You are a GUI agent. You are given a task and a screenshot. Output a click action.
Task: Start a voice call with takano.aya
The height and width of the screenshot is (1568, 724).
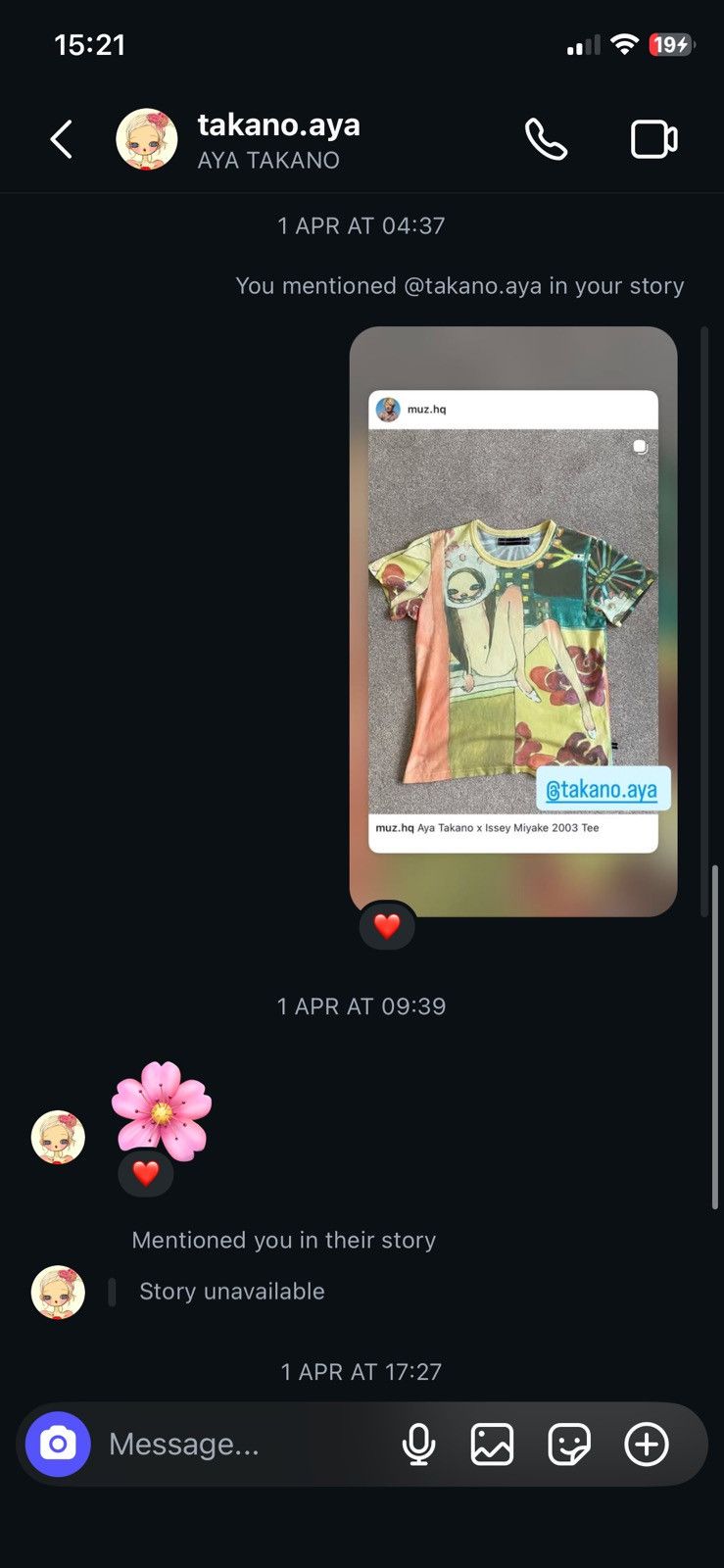click(546, 139)
